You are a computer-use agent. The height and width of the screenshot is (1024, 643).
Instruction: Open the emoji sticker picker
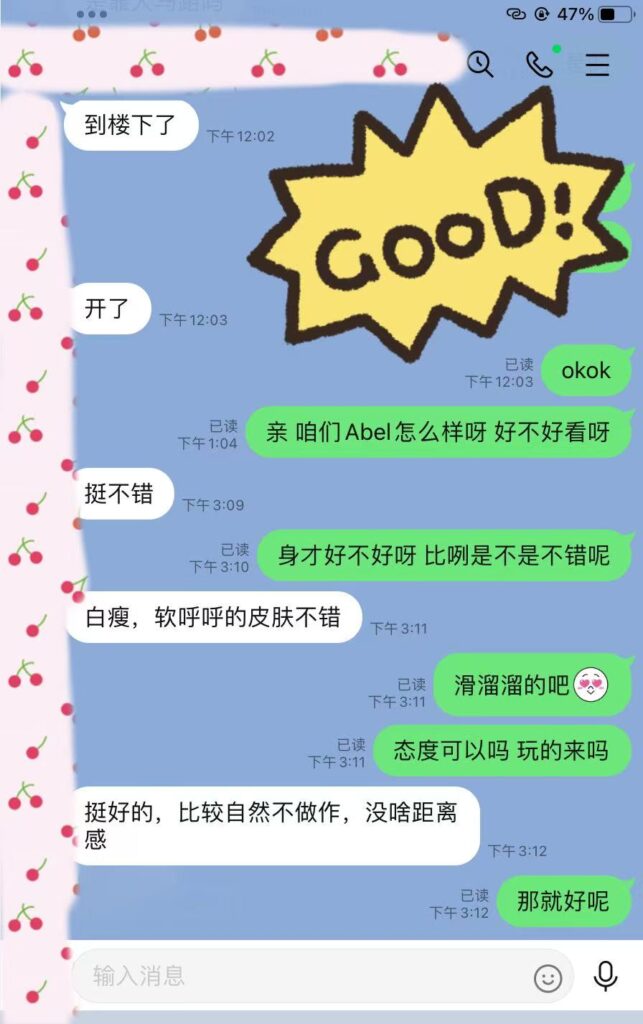tap(547, 977)
